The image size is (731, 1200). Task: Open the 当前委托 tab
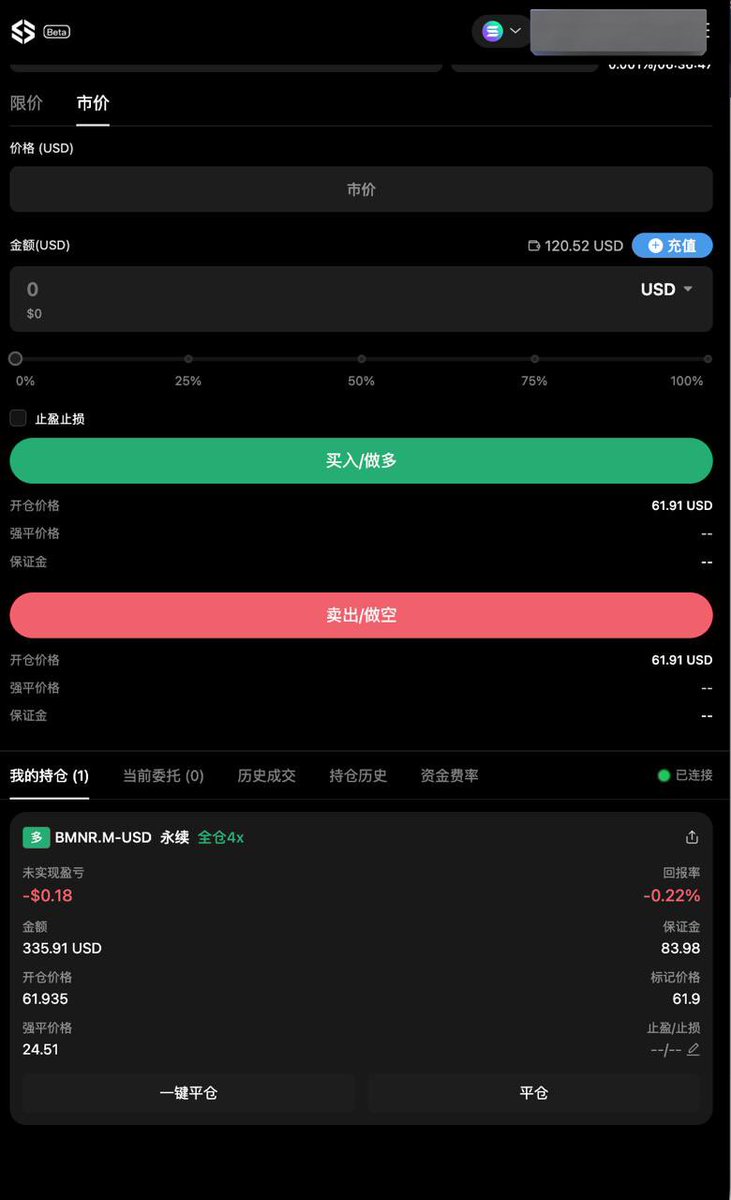pyautogui.click(x=163, y=775)
